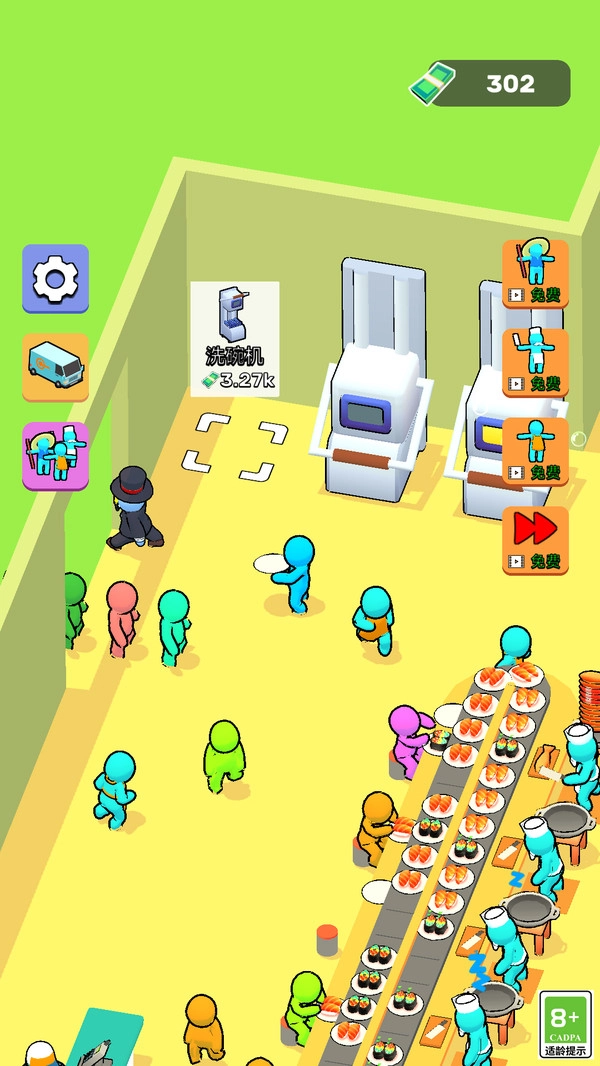Activate free fast-forward speed boost
This screenshot has width=600, height=1066.
(x=535, y=539)
